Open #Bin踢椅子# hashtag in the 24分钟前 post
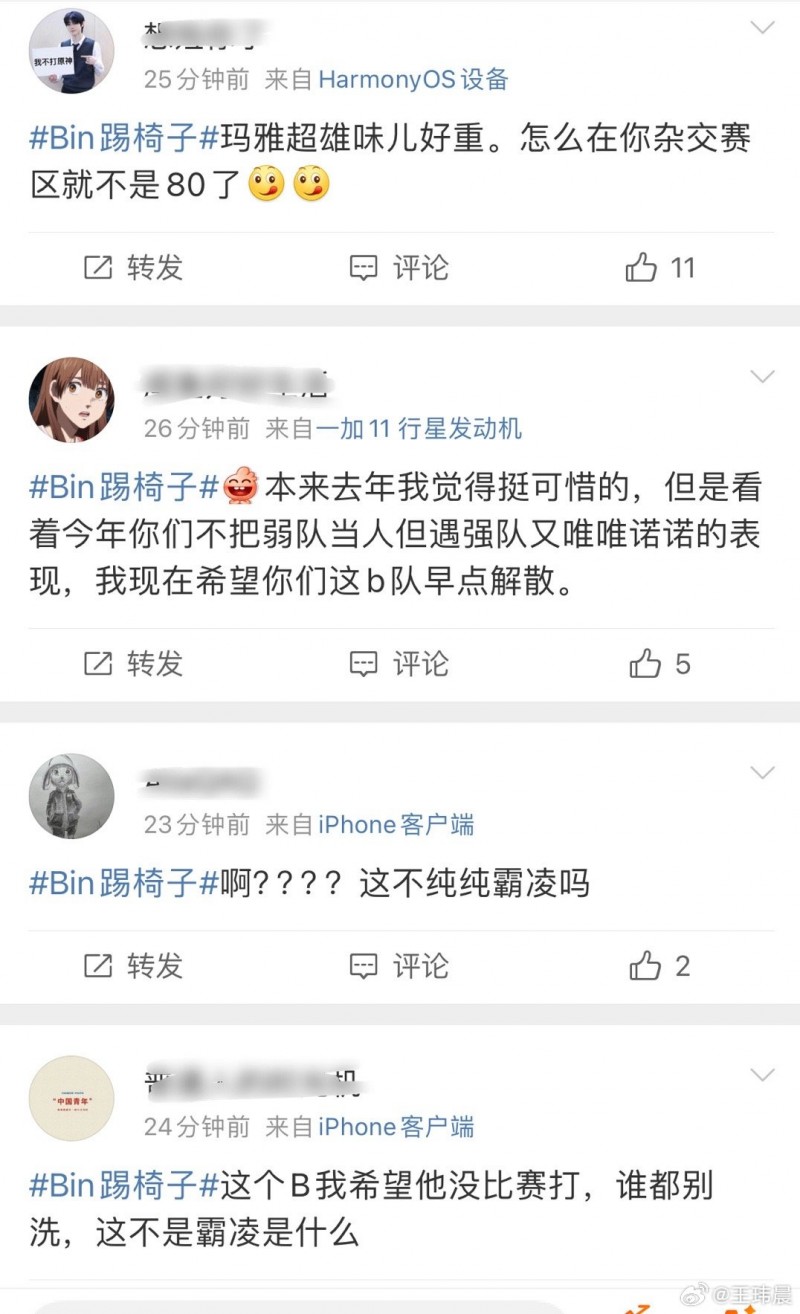Image resolution: width=800 pixels, height=1314 pixels. point(124,1186)
